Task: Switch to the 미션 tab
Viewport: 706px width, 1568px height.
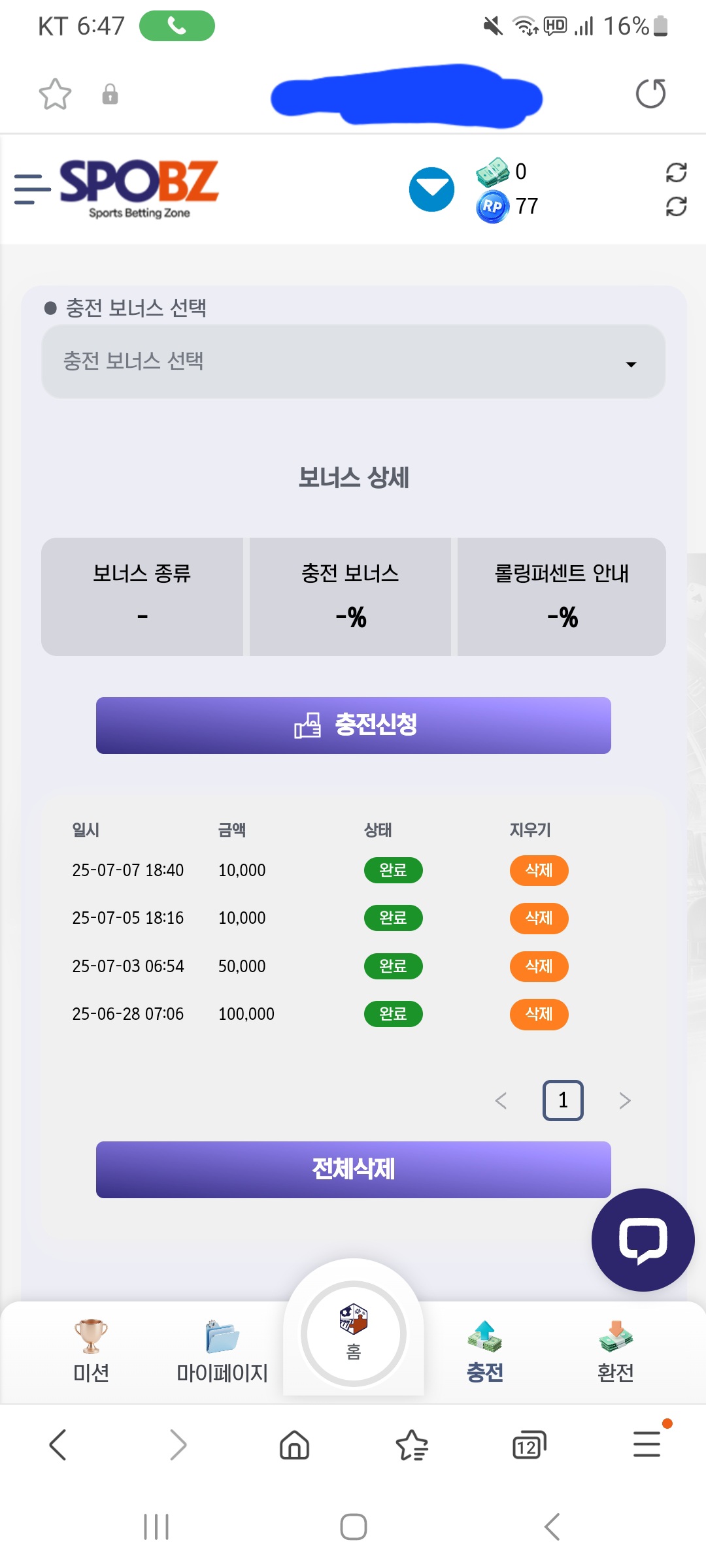Action: tap(91, 1352)
